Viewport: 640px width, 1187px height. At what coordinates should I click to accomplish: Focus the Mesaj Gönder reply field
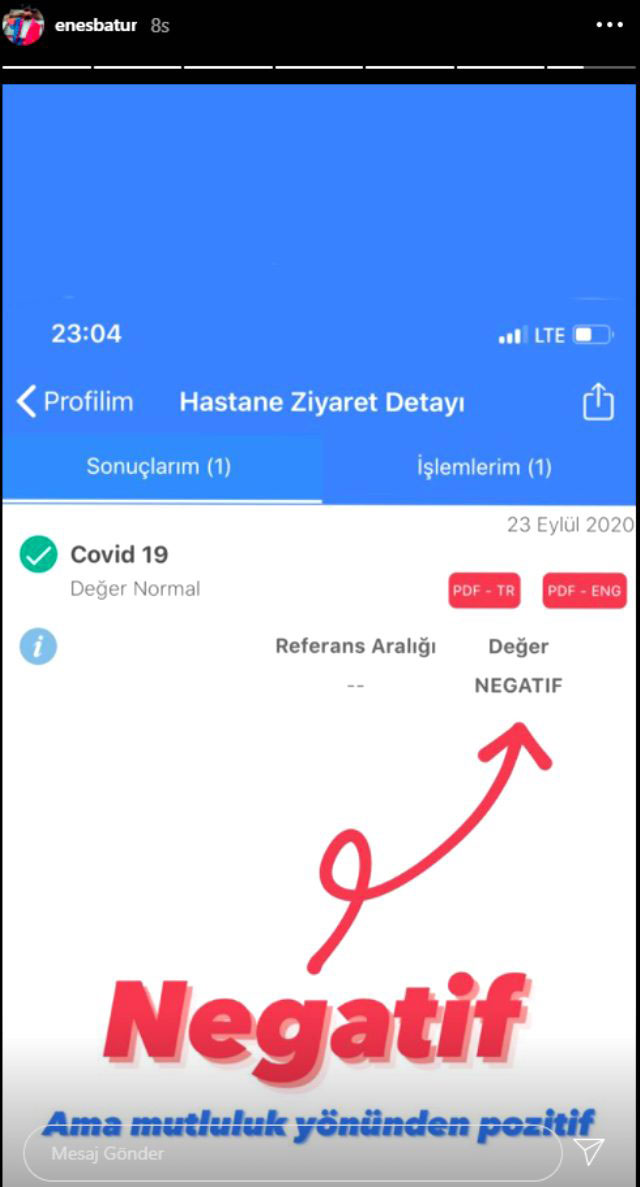[x=290, y=1153]
